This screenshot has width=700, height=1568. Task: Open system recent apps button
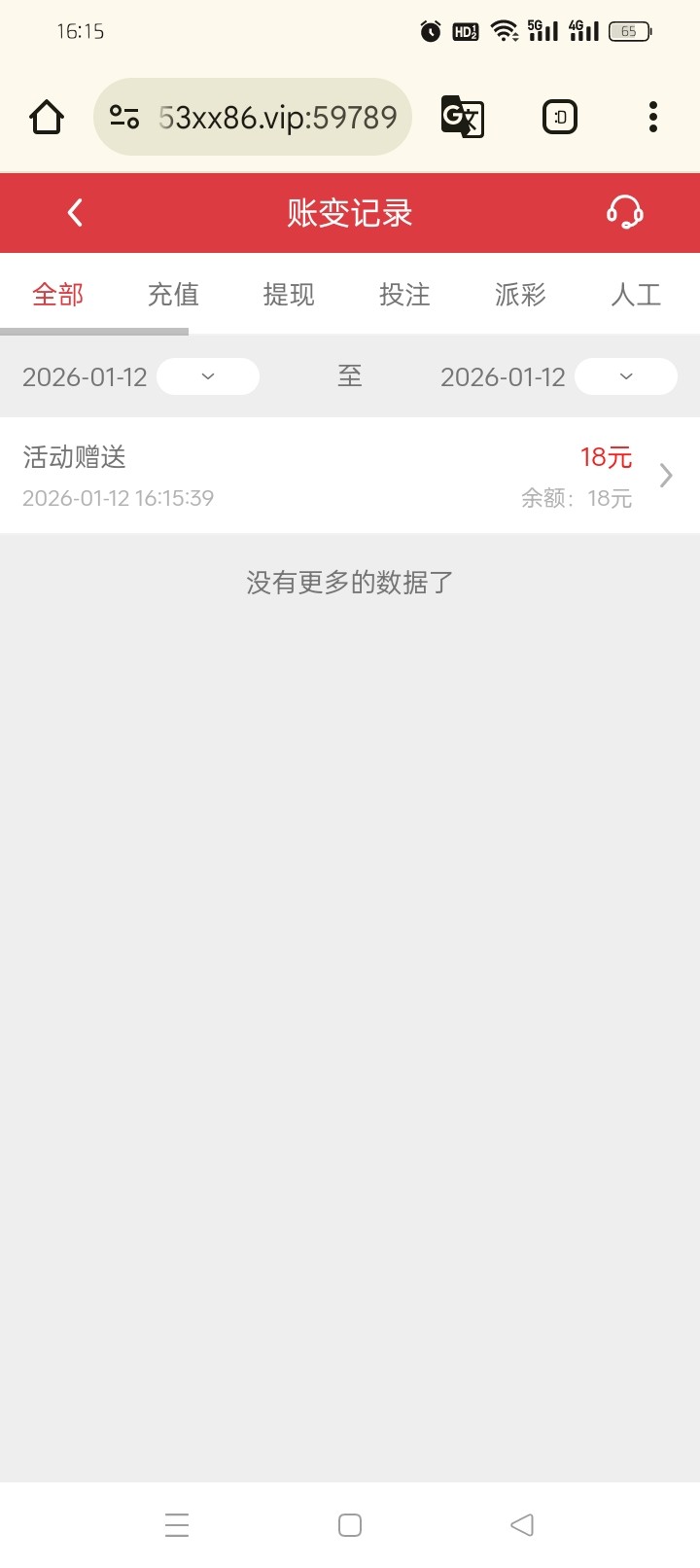tap(177, 1524)
